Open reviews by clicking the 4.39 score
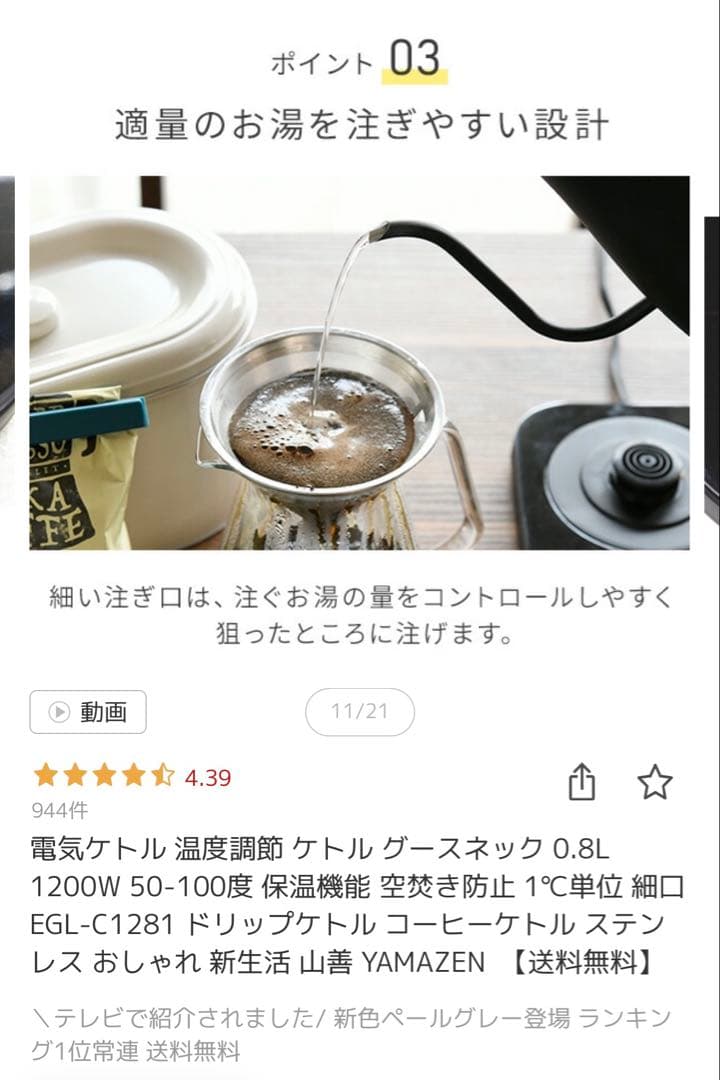This screenshot has height=1080, width=720. pos(203,777)
